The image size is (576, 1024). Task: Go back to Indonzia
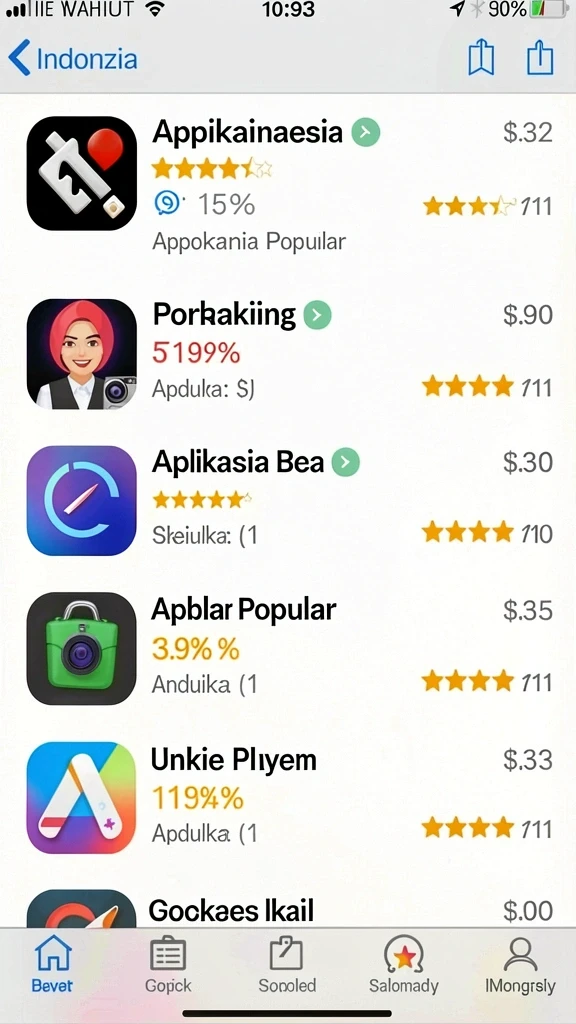72,58
